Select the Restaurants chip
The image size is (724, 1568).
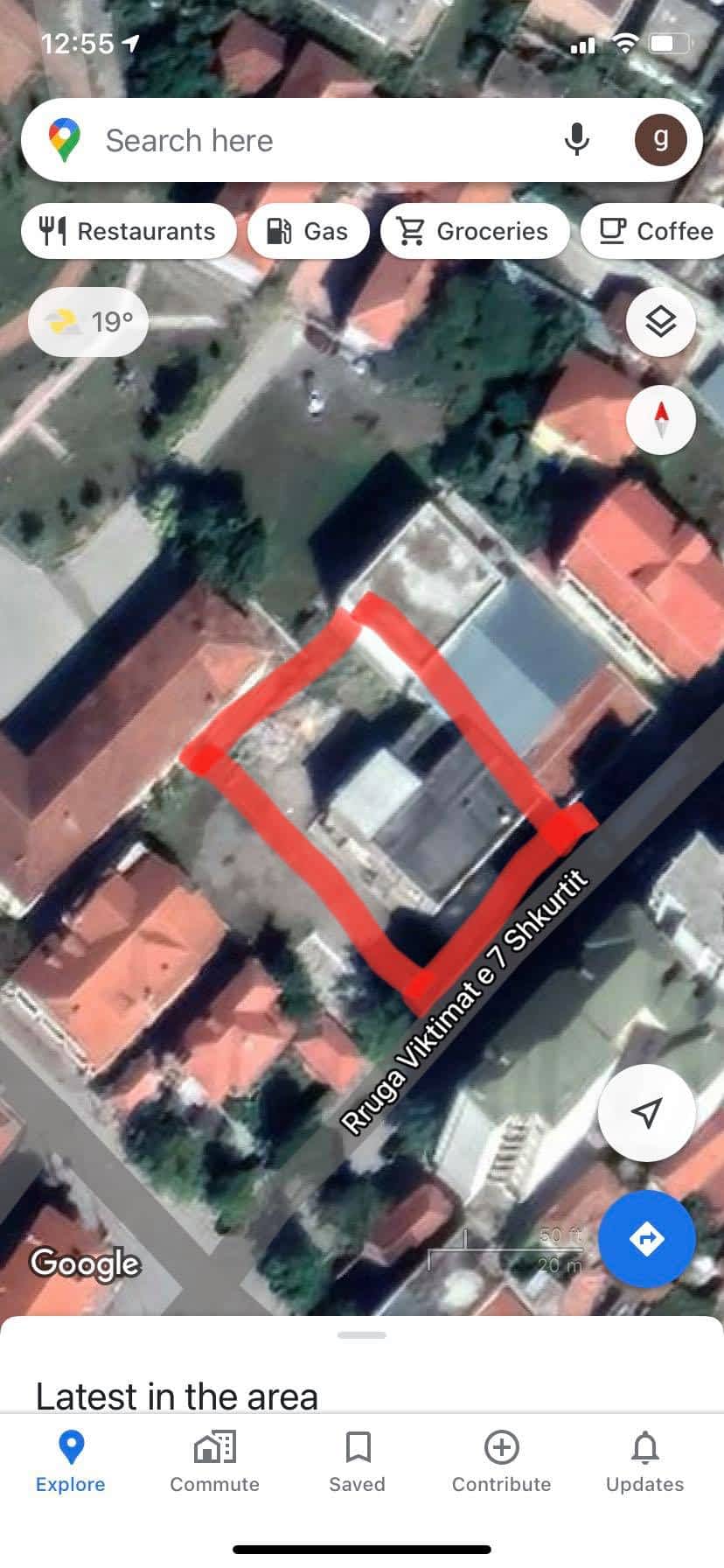(x=129, y=231)
